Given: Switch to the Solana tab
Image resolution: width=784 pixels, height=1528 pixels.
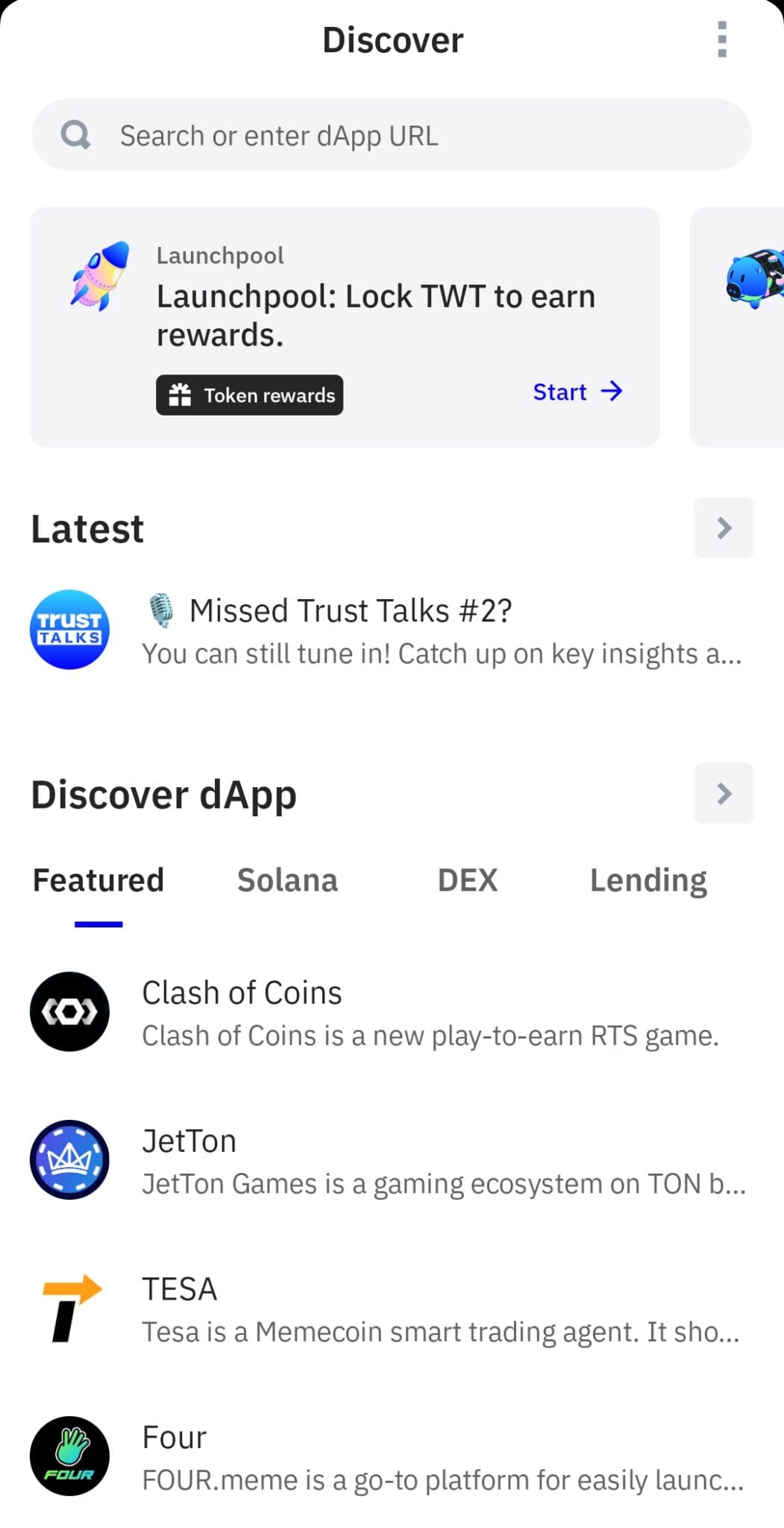Looking at the screenshot, I should 287,880.
